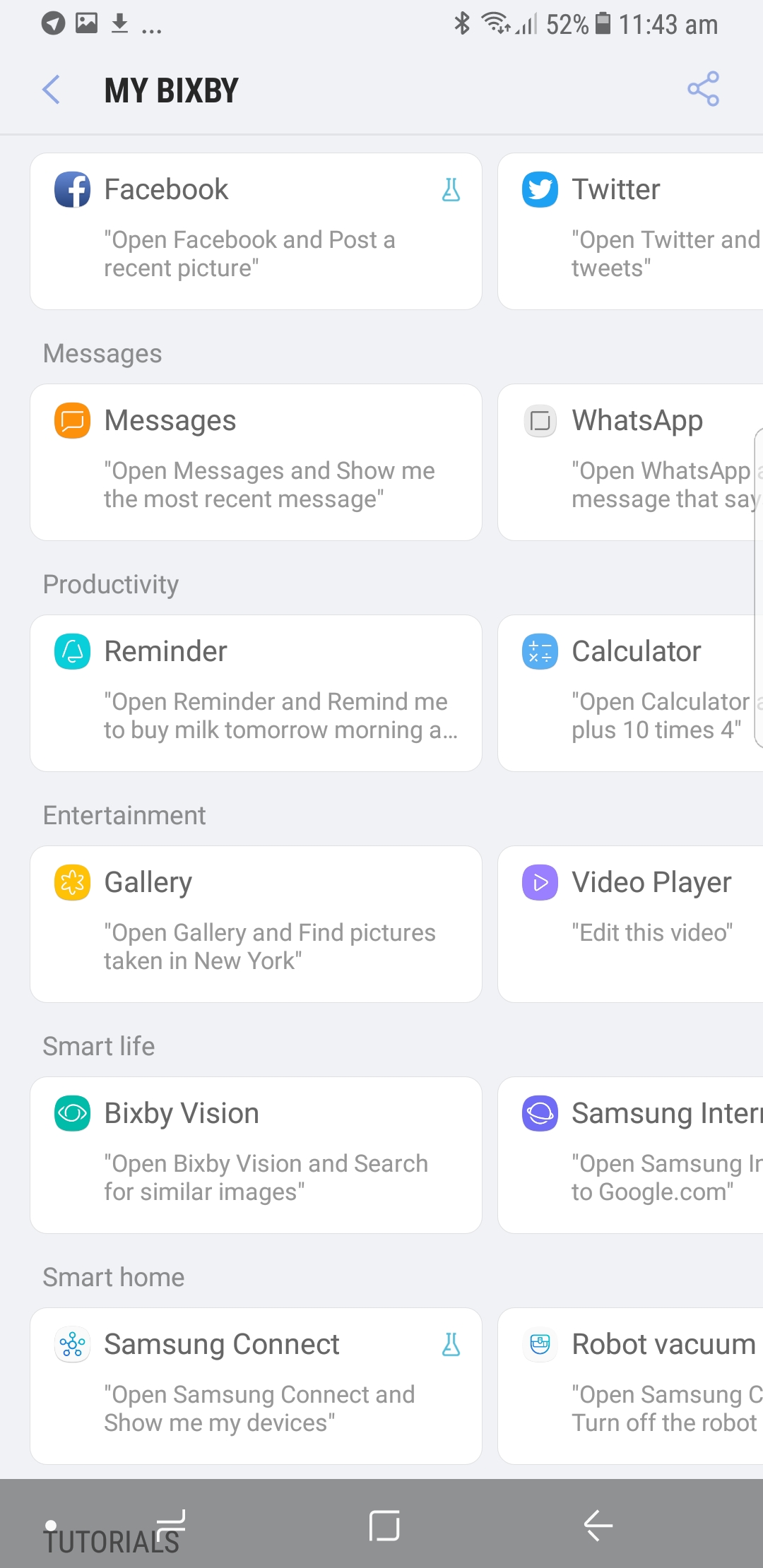Open the WhatsApp command card
Screen dimensions: 763x1568
[x=630, y=462]
